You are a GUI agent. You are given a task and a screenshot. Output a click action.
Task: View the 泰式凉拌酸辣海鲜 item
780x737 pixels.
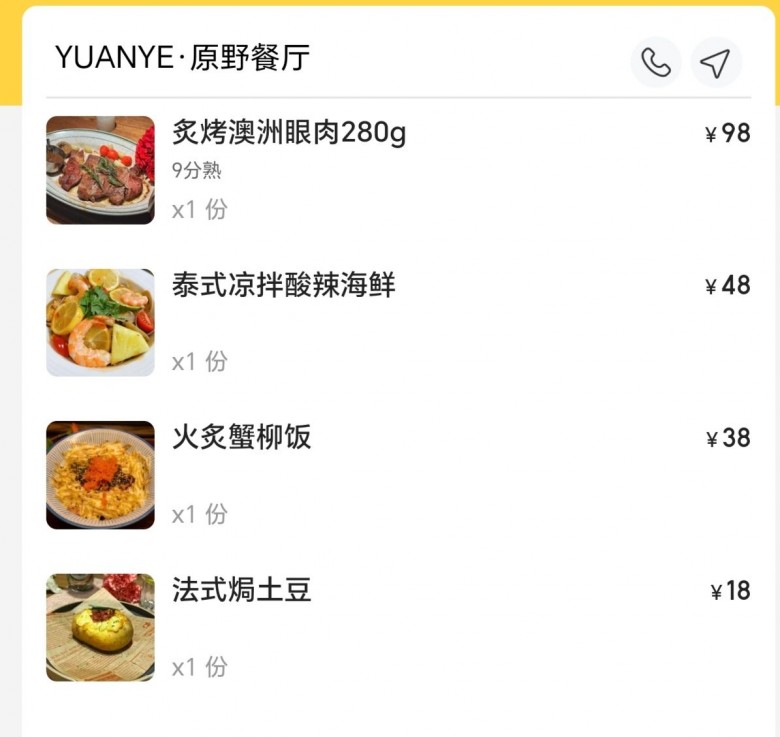pos(284,286)
